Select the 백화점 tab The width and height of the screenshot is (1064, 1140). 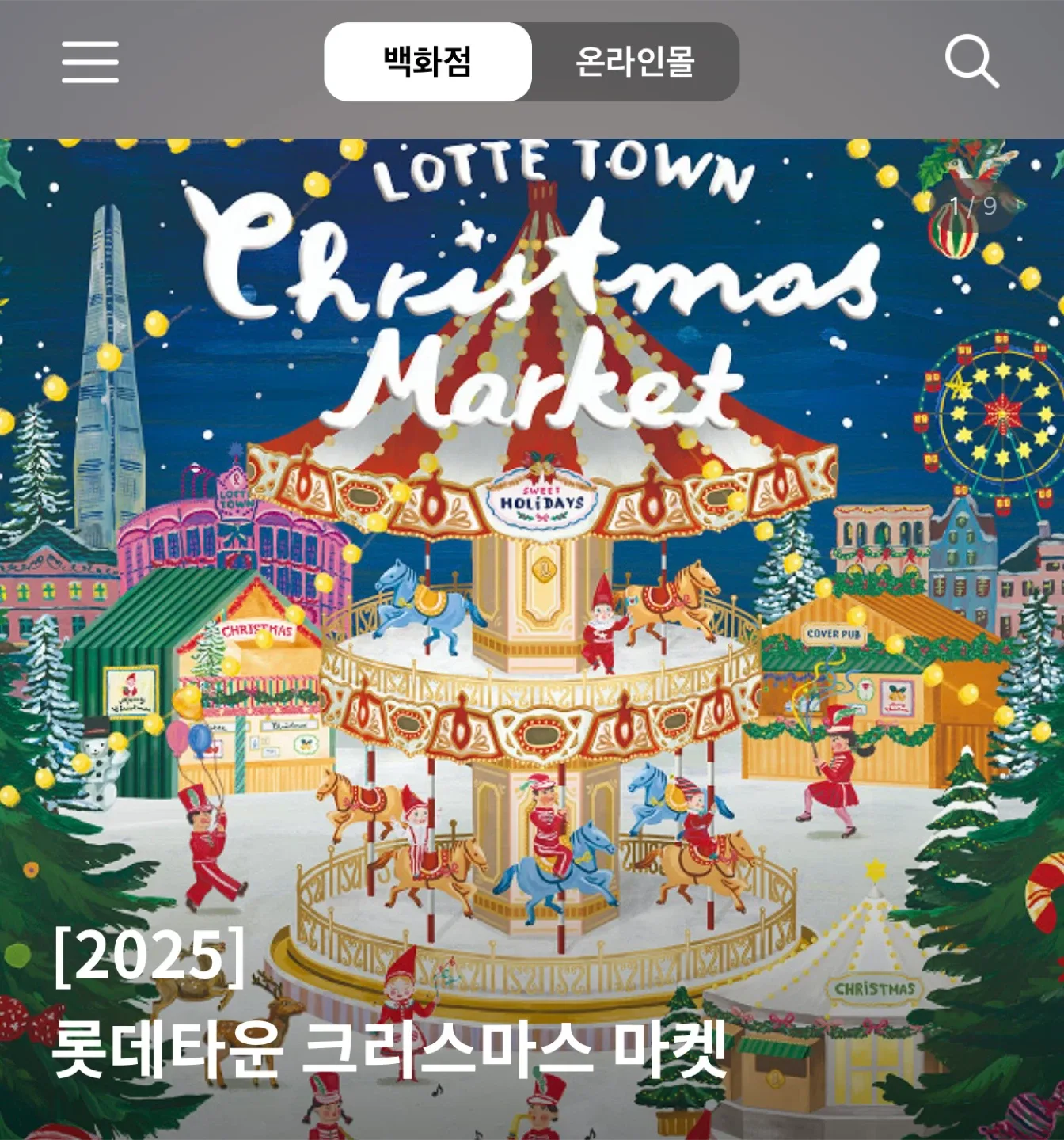pos(427,62)
